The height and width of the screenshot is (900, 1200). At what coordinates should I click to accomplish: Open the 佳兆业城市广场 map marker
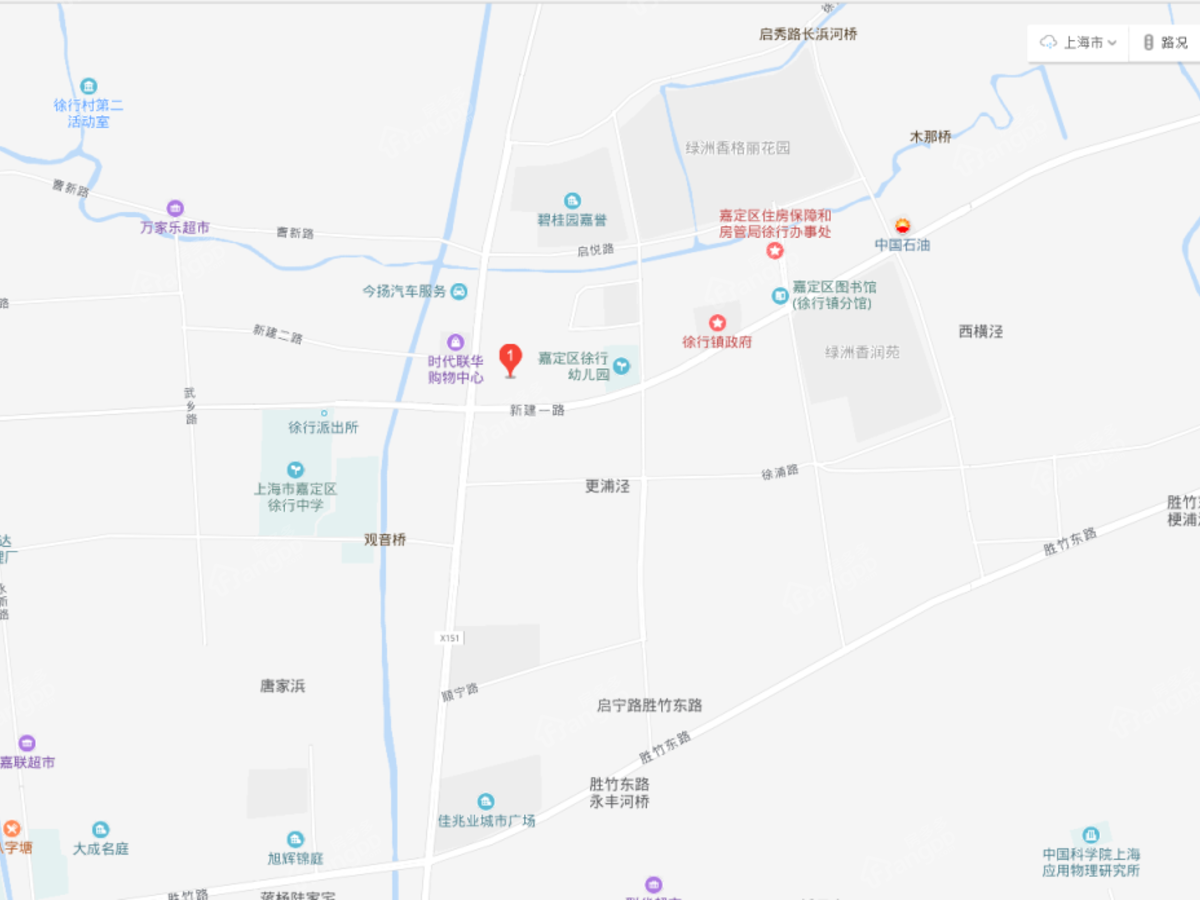pos(486,802)
